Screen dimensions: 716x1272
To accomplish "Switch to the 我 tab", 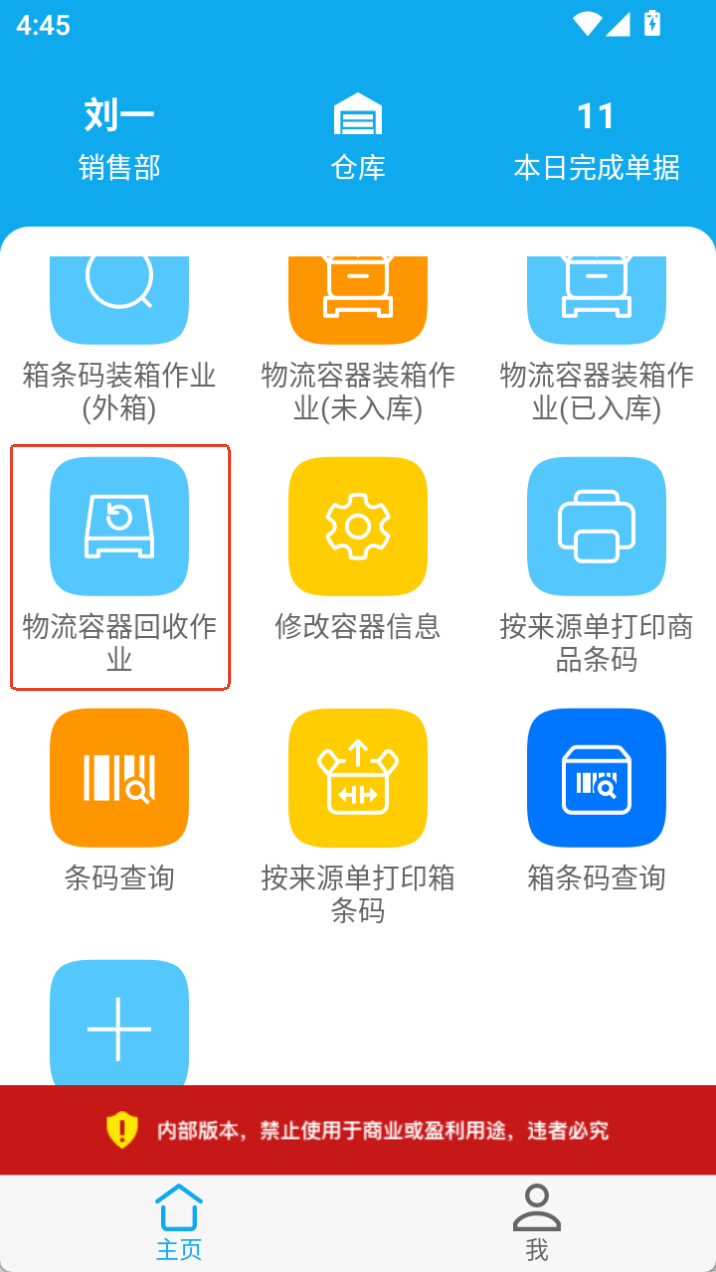I will coord(537,1222).
